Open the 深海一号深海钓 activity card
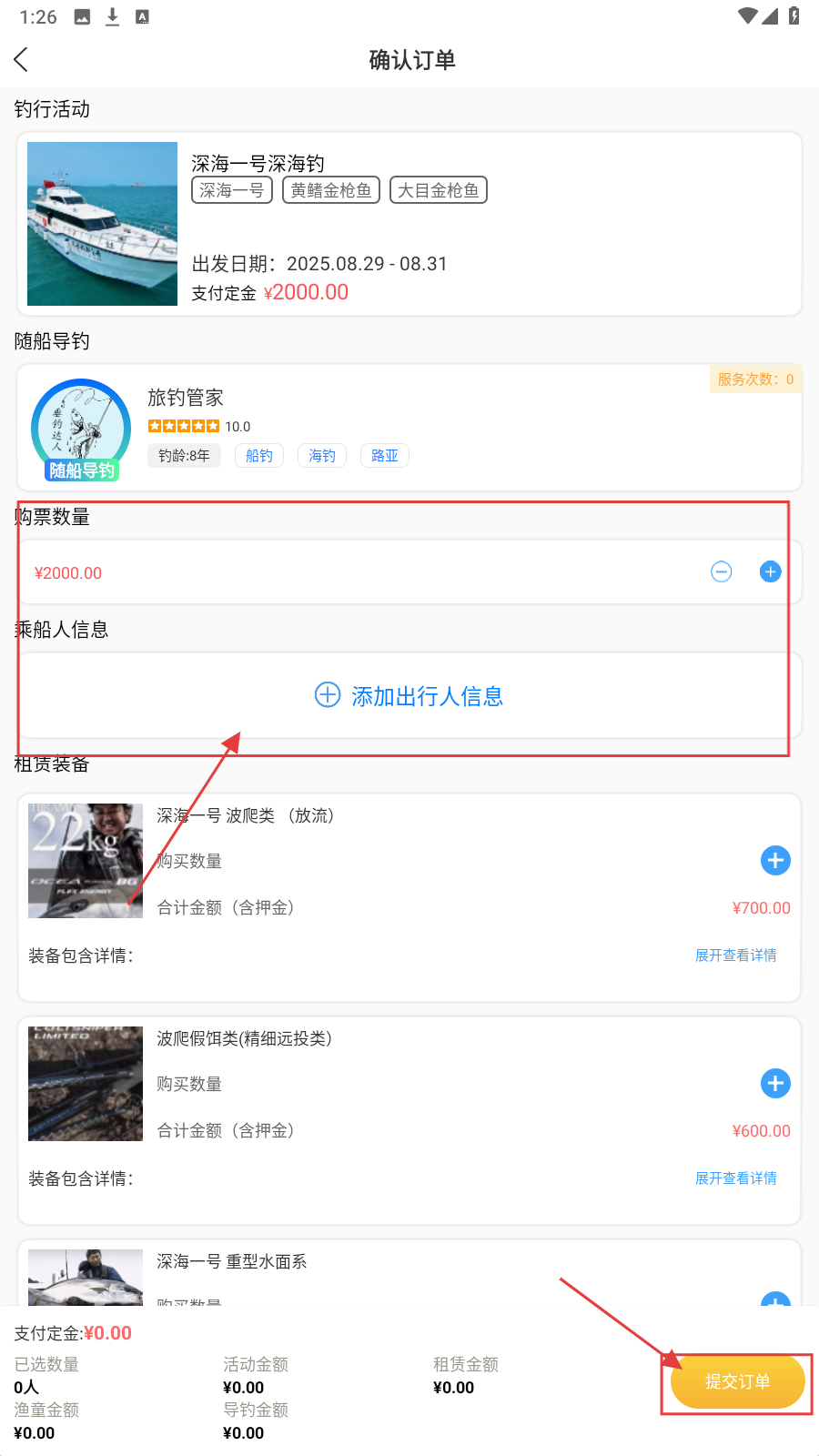819x1456 pixels. (x=409, y=224)
